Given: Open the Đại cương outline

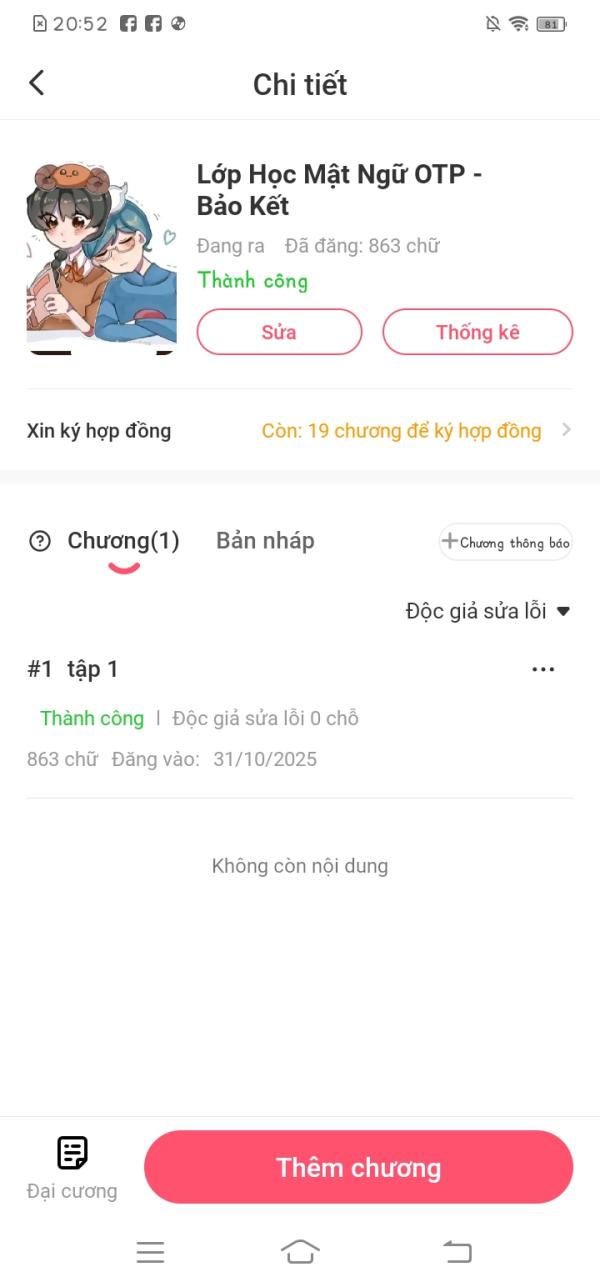Looking at the screenshot, I should point(72,1167).
